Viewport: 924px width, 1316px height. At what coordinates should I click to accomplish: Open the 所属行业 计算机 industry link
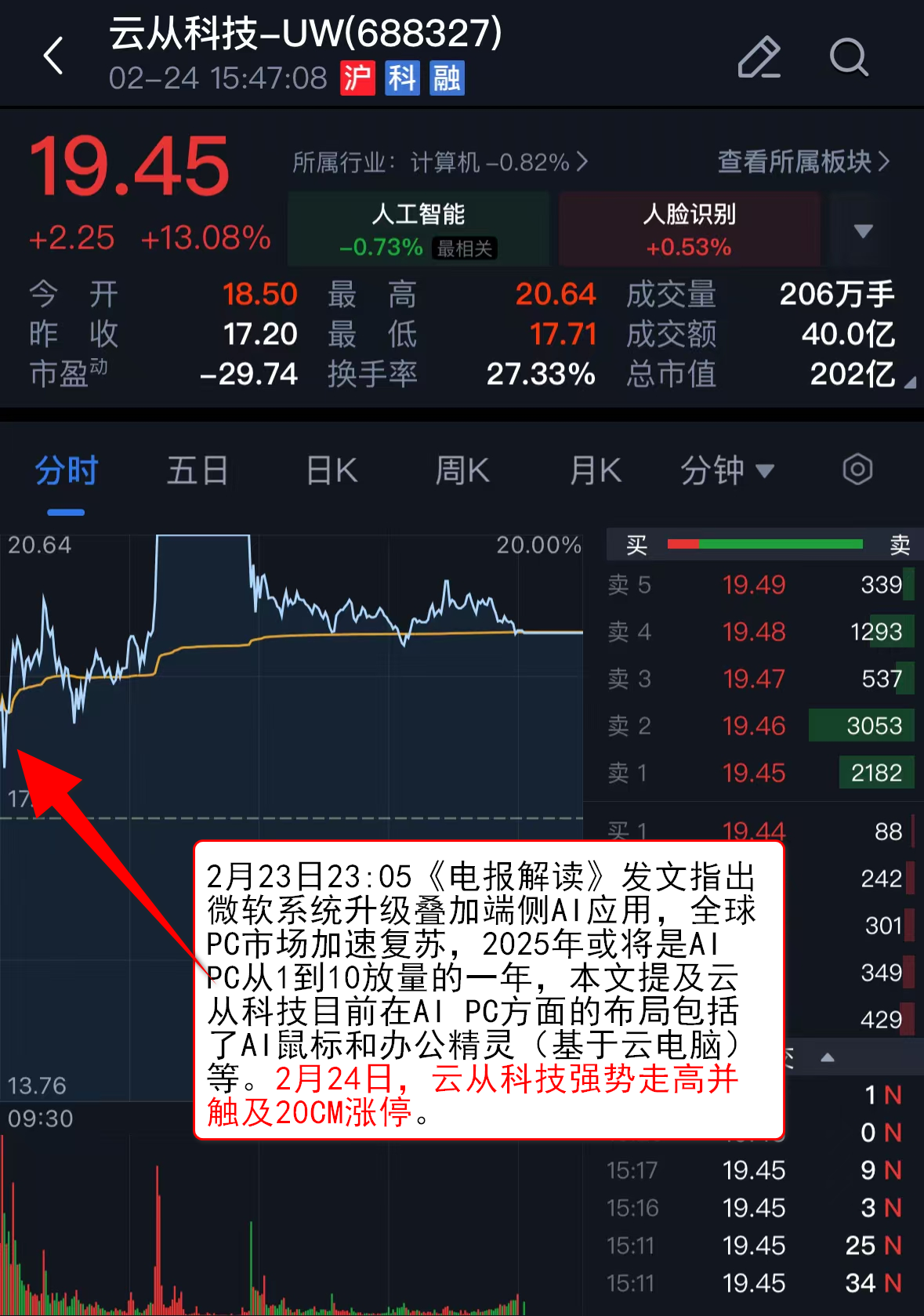[x=440, y=162]
